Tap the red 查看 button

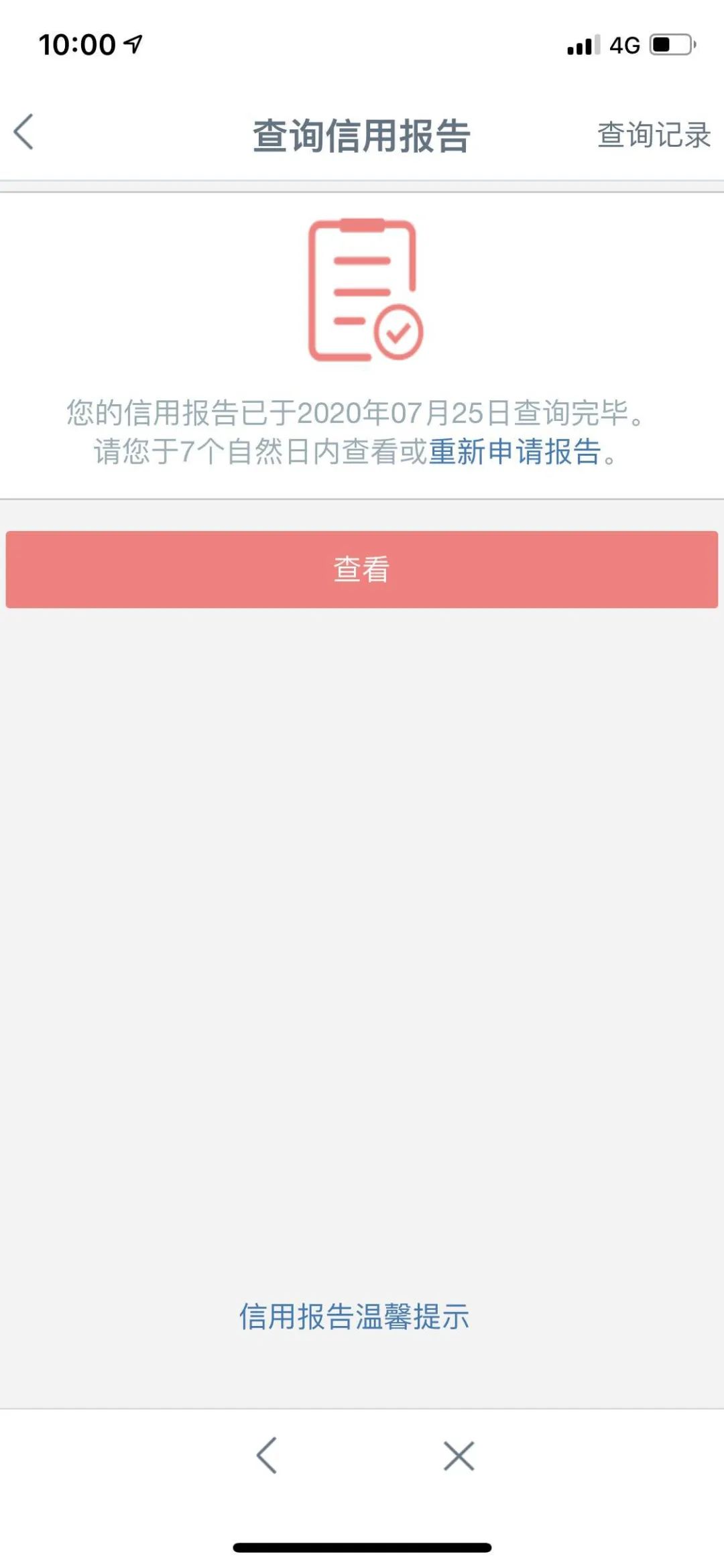(362, 570)
